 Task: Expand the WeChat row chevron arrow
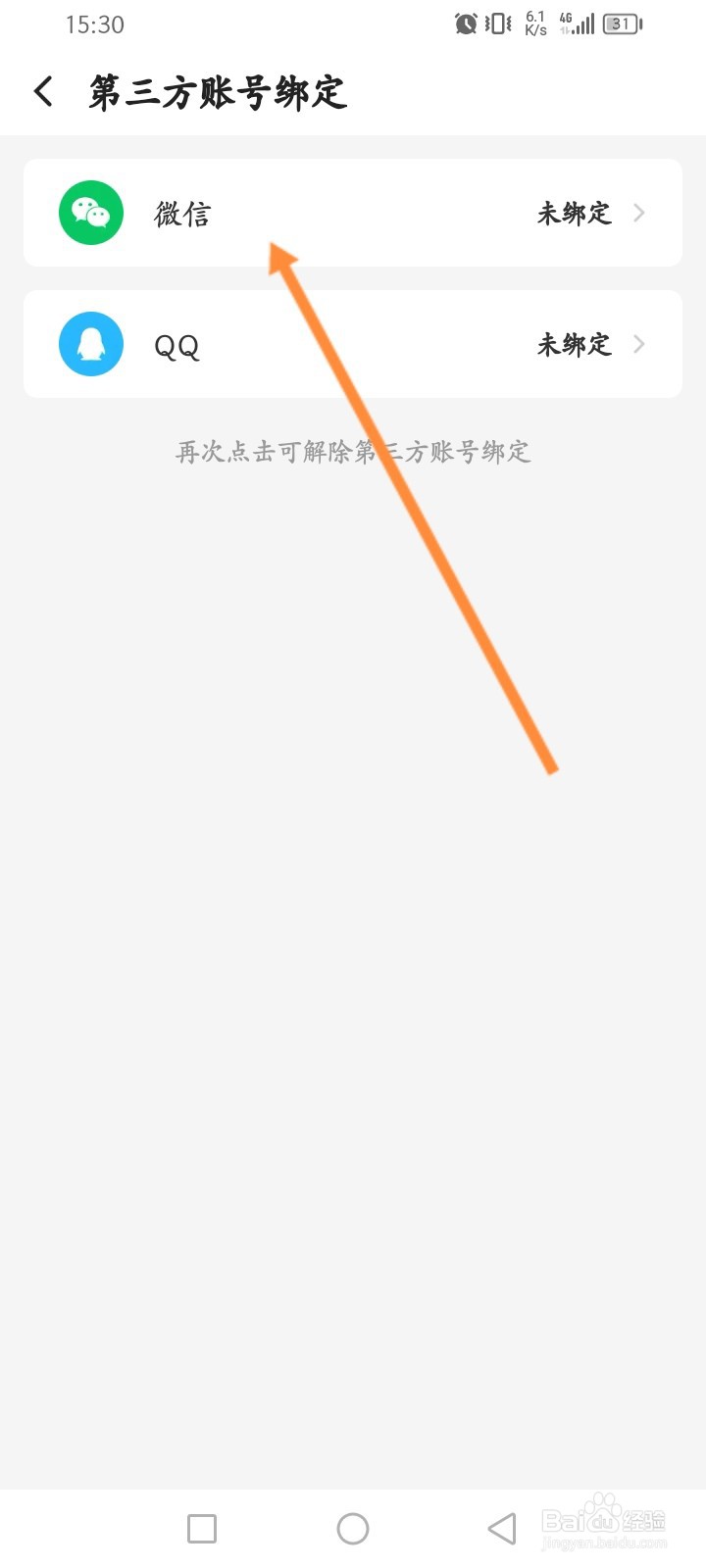[x=639, y=213]
